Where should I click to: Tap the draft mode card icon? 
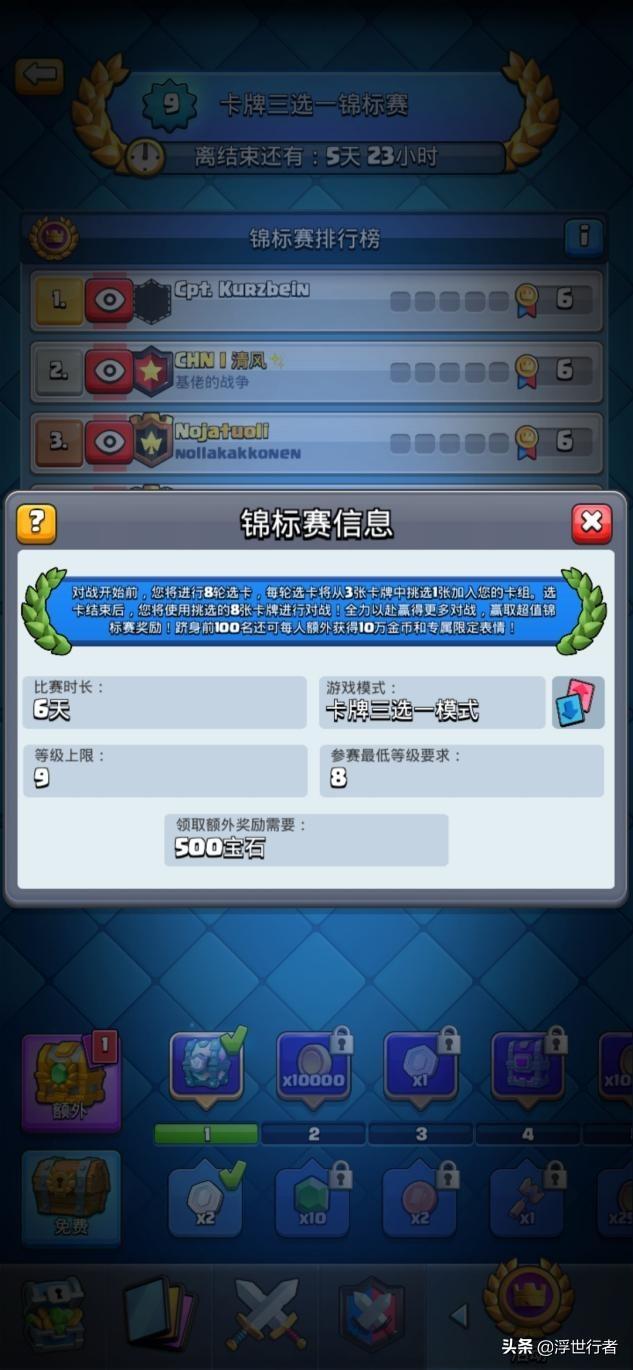(577, 702)
